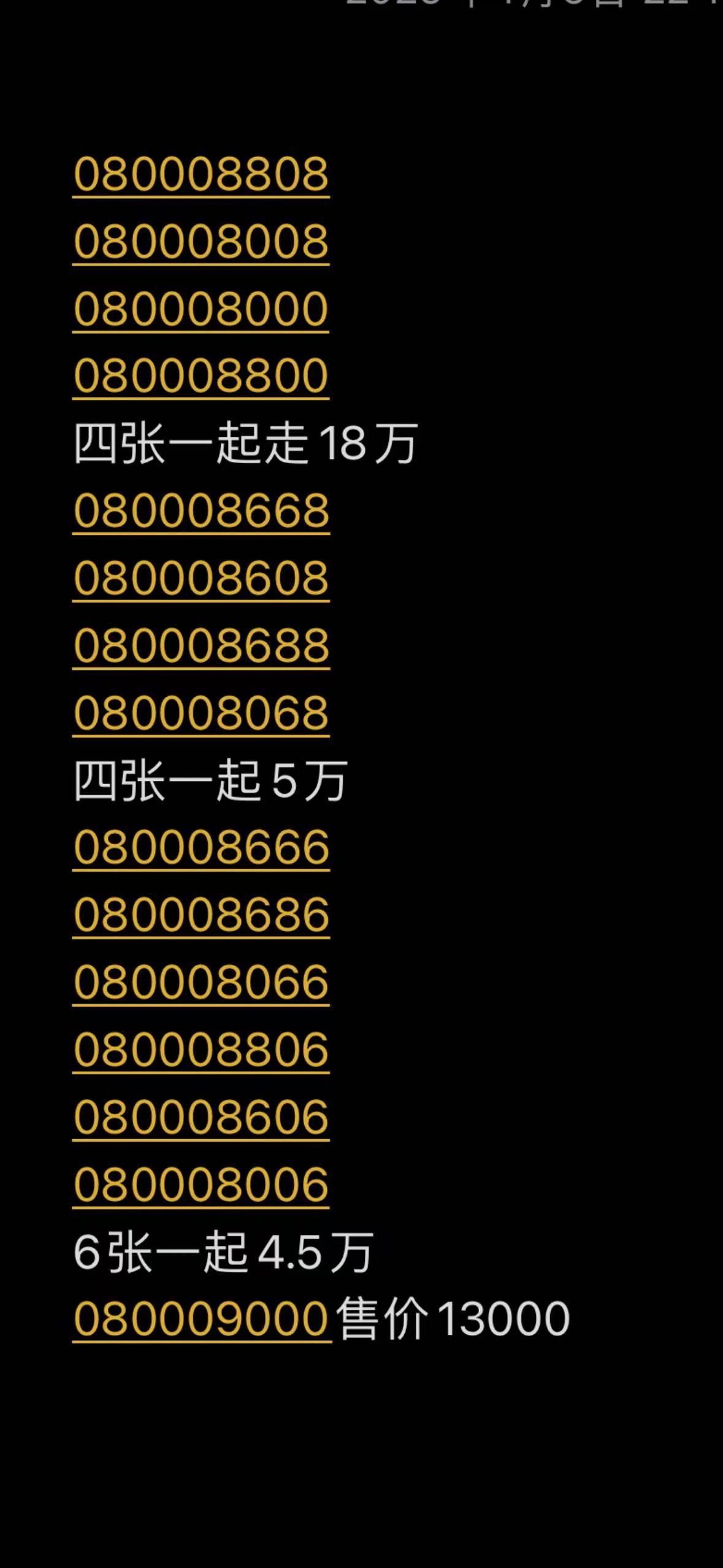
Task: Select the 080008688 link
Action: [x=201, y=645]
